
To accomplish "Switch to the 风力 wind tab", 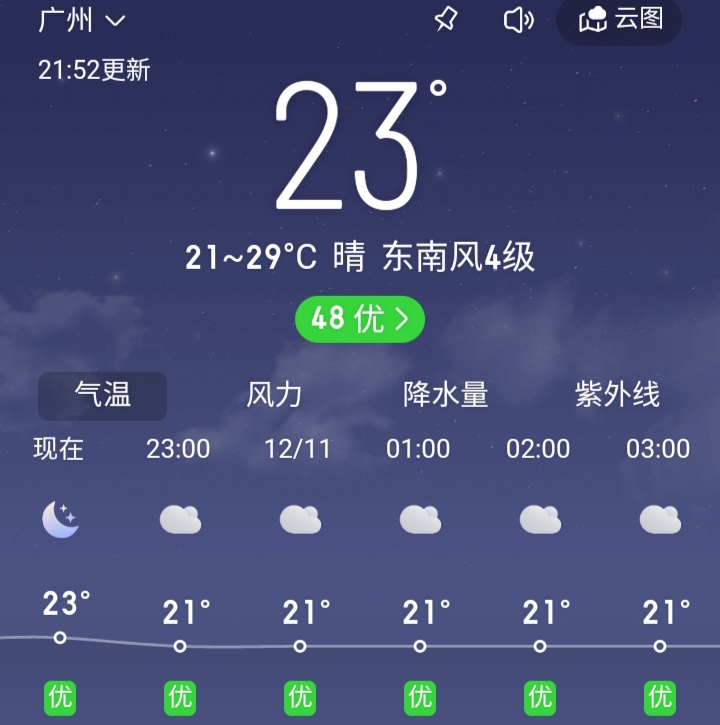I will click(x=274, y=395).
